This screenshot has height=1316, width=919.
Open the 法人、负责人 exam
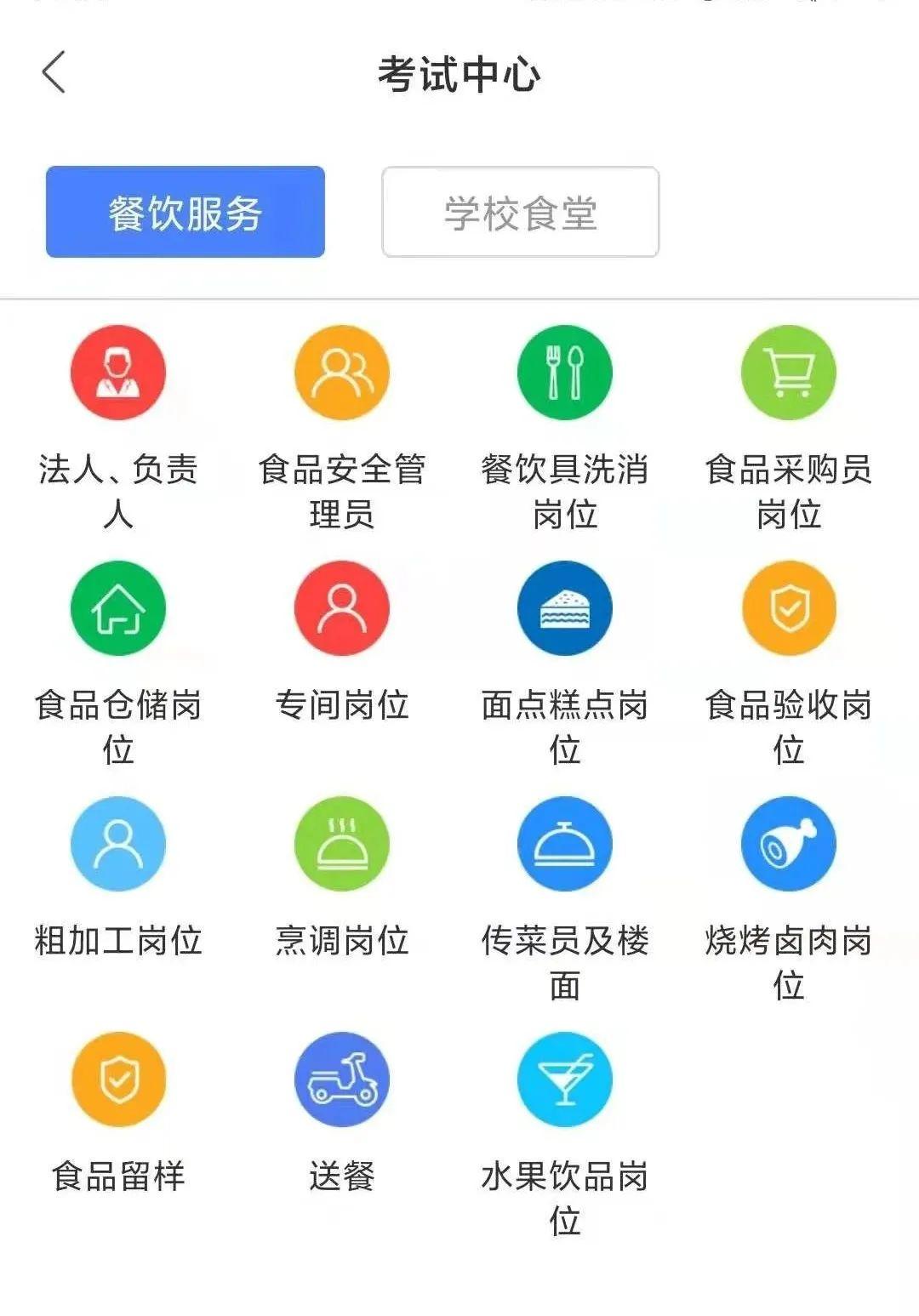[117, 373]
